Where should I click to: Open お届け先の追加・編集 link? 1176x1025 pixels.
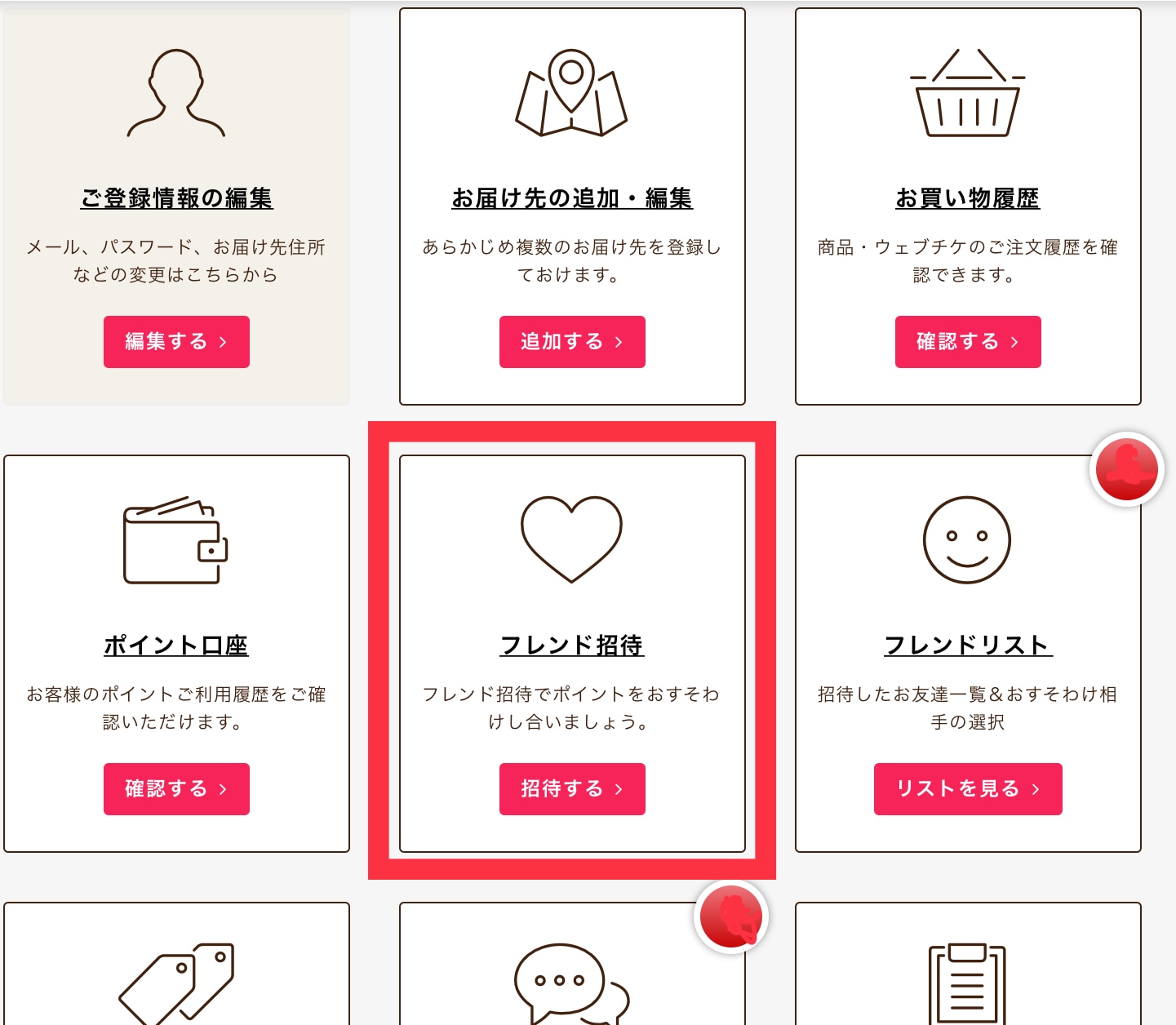tap(572, 198)
